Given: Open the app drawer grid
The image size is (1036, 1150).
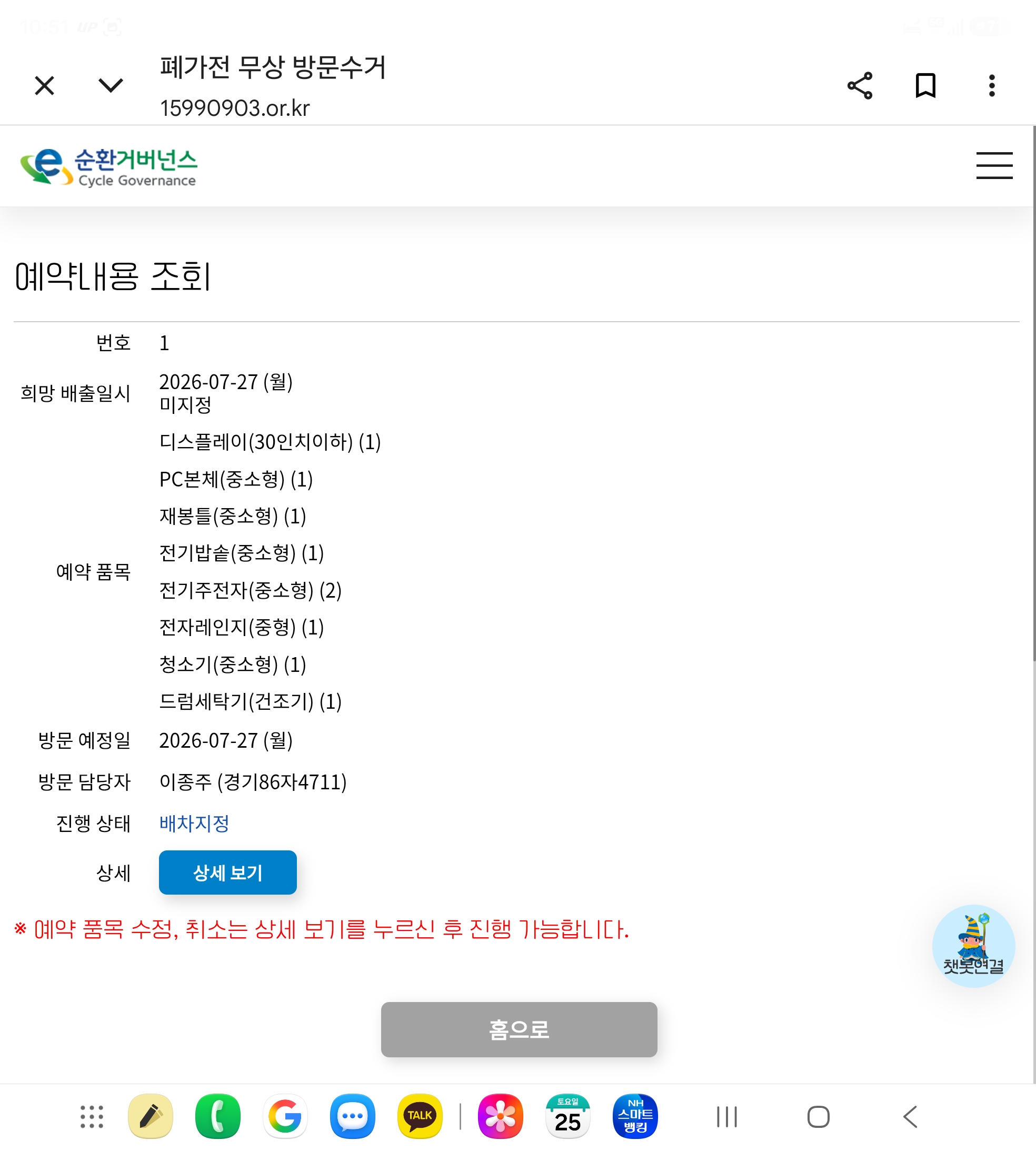Looking at the screenshot, I should (x=92, y=1116).
